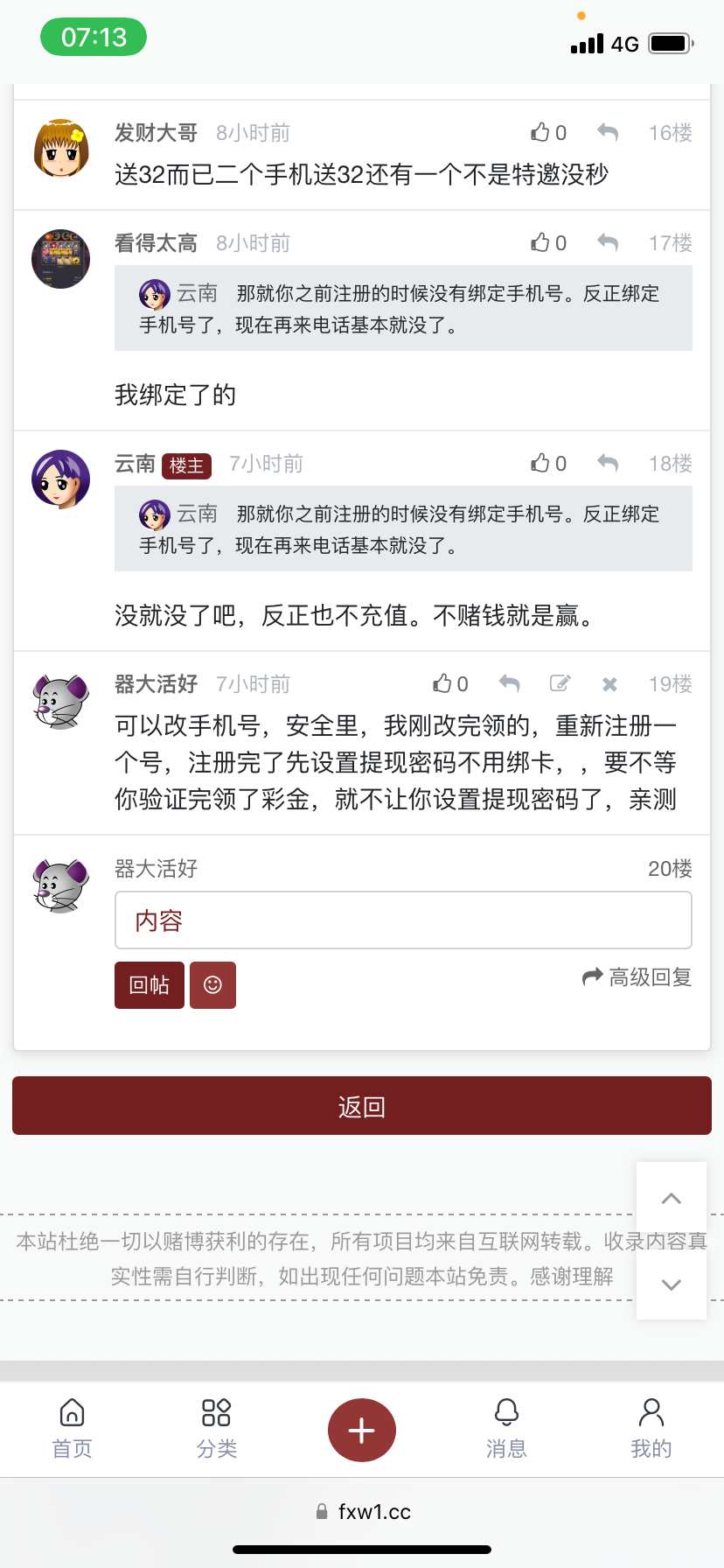The height and width of the screenshot is (1568, 724).
Task: Like 云南's comment on floor 18
Action: click(x=548, y=464)
